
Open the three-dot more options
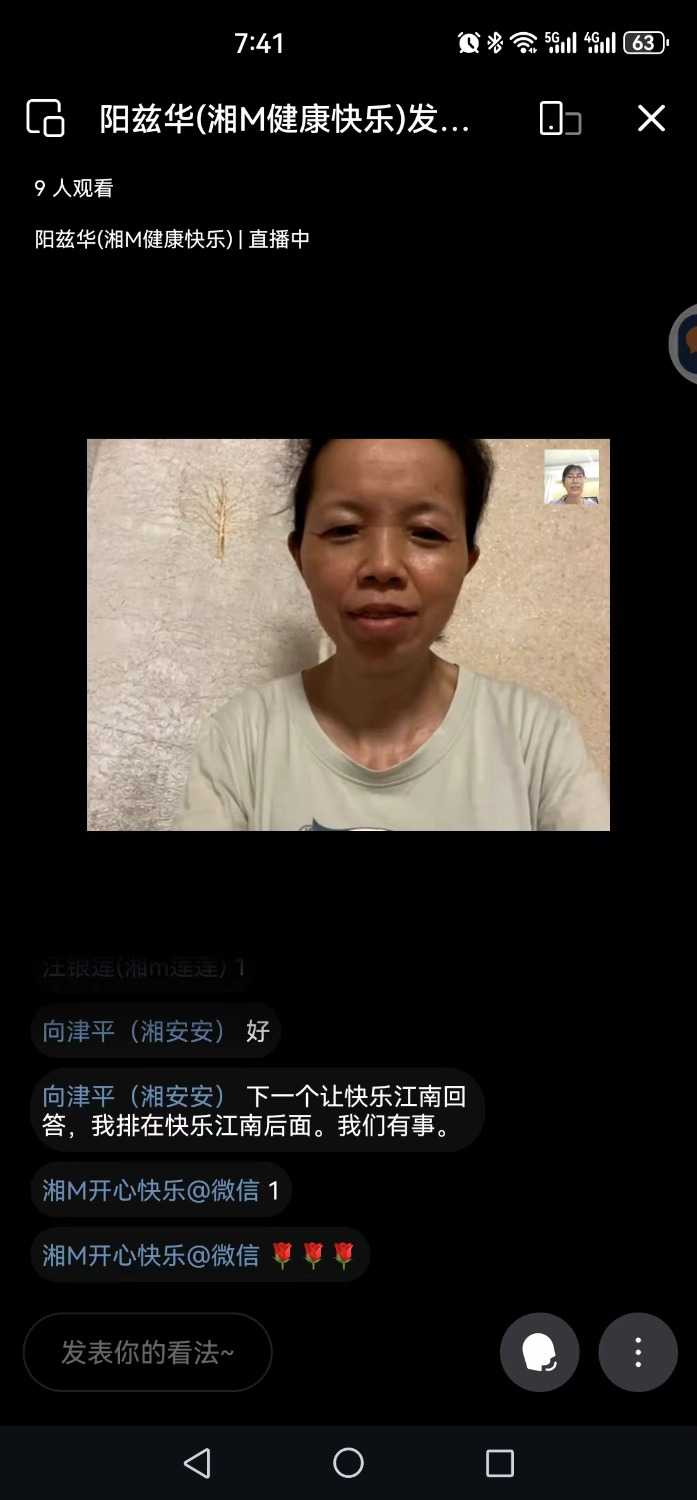coord(638,1352)
